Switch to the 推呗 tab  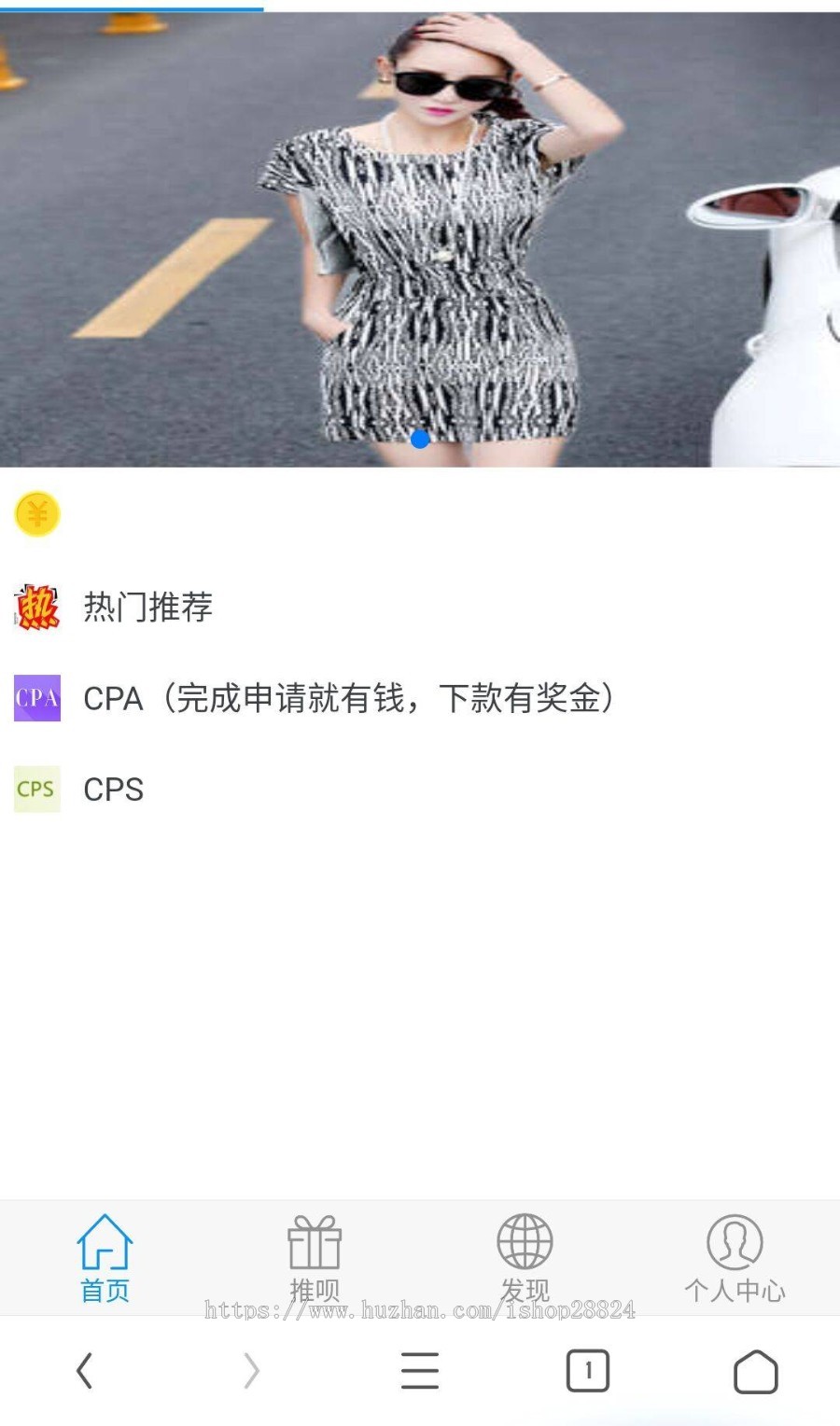coord(315,1257)
